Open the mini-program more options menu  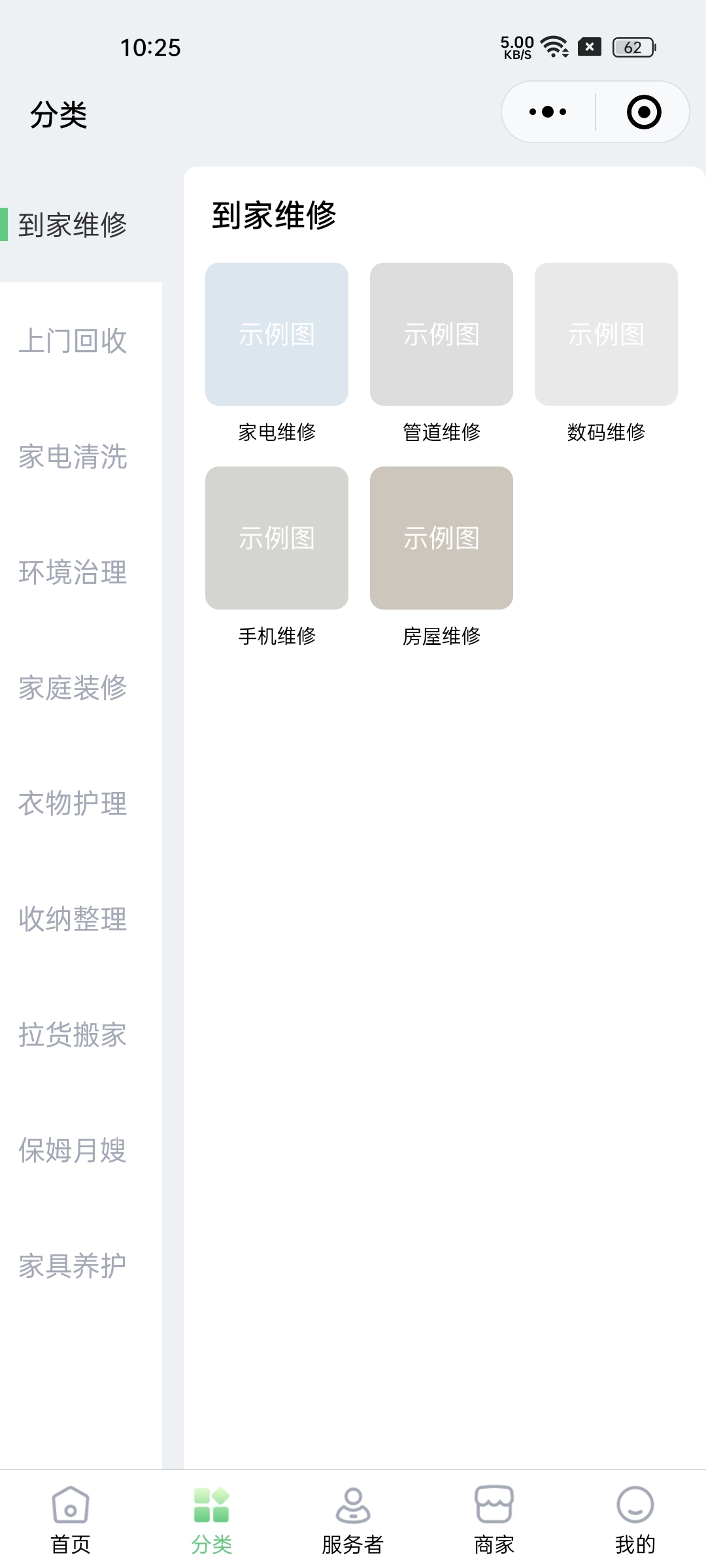546,111
